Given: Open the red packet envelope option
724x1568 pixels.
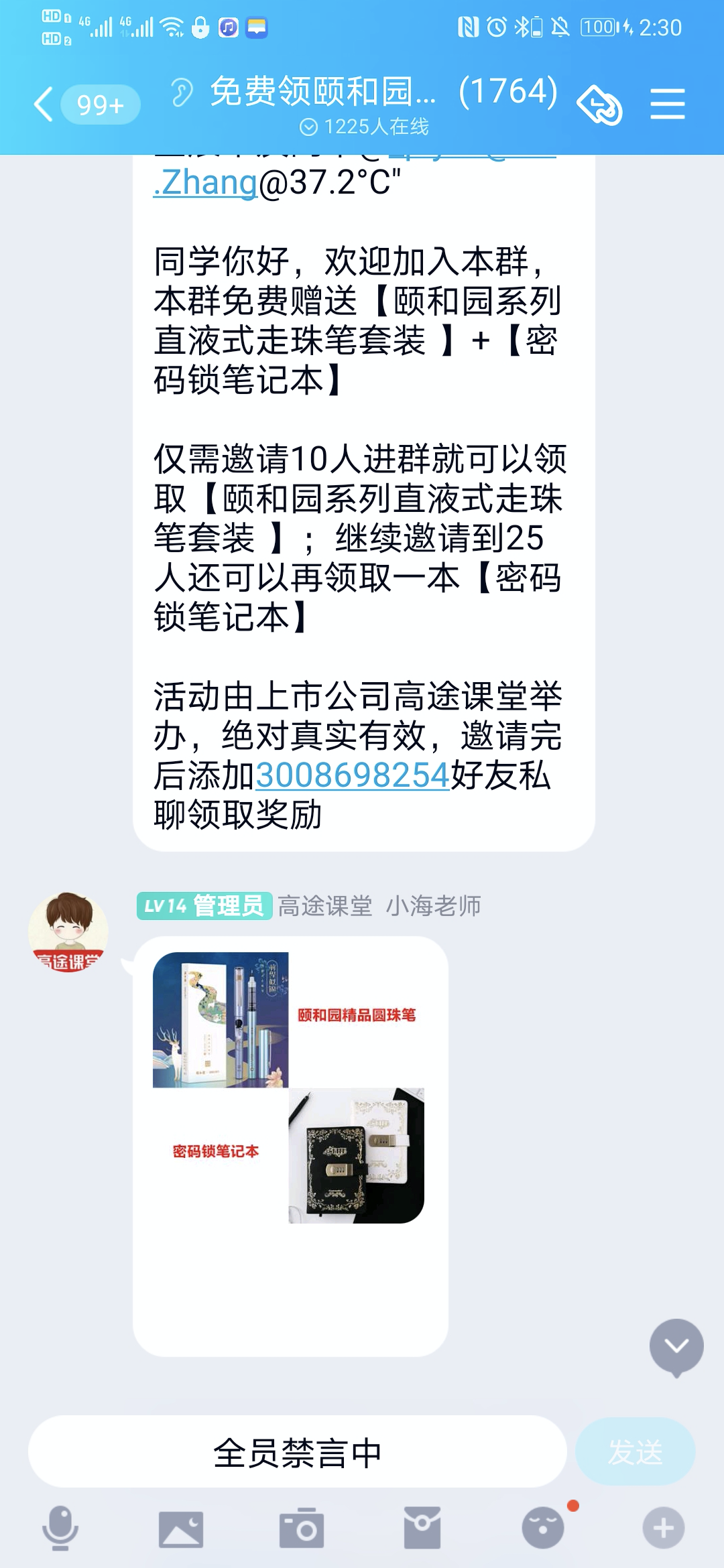Looking at the screenshot, I should click(422, 1528).
